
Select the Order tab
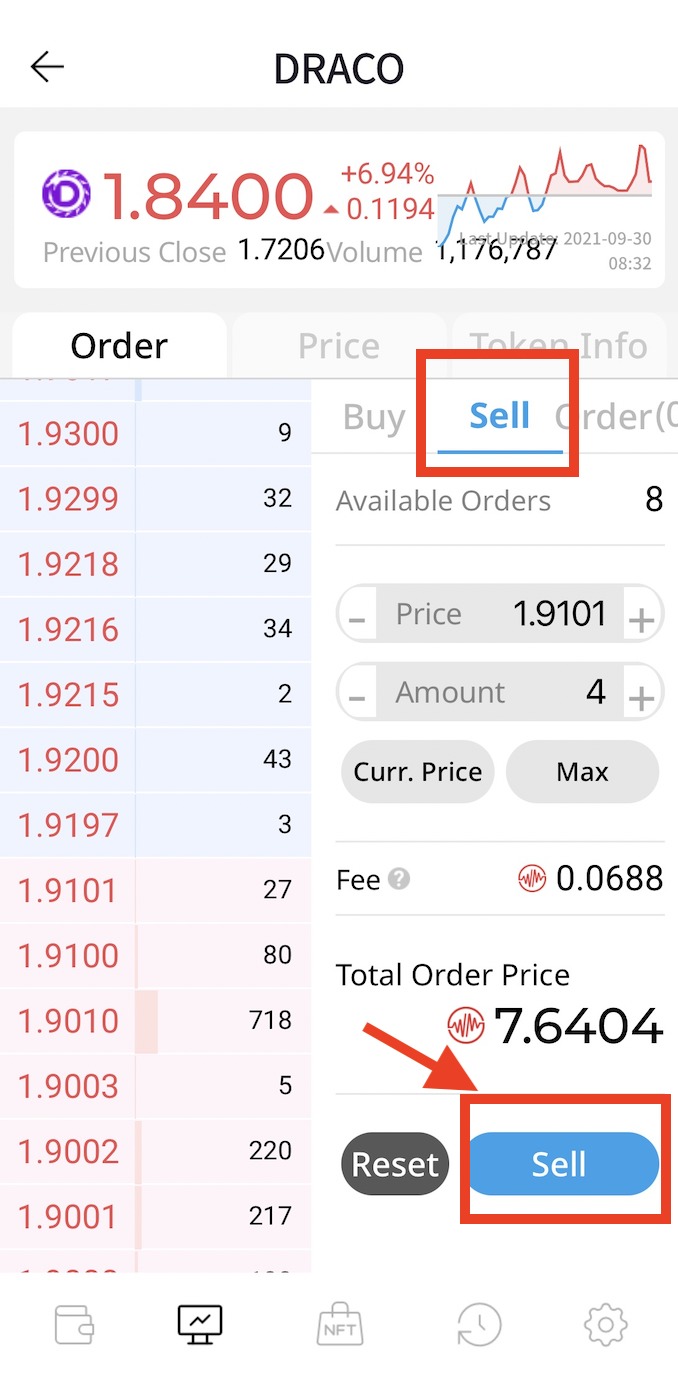click(x=119, y=346)
